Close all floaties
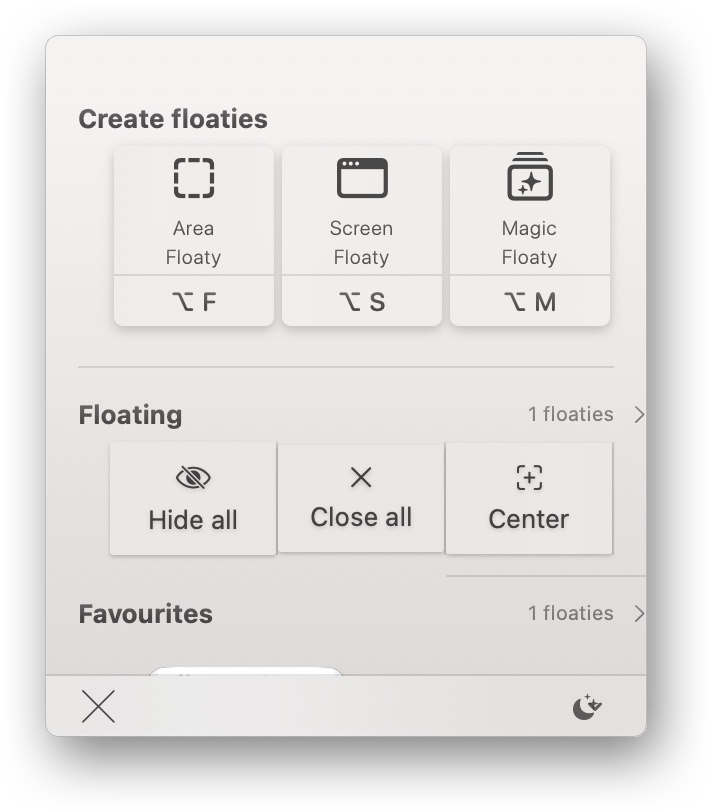 [x=361, y=496]
